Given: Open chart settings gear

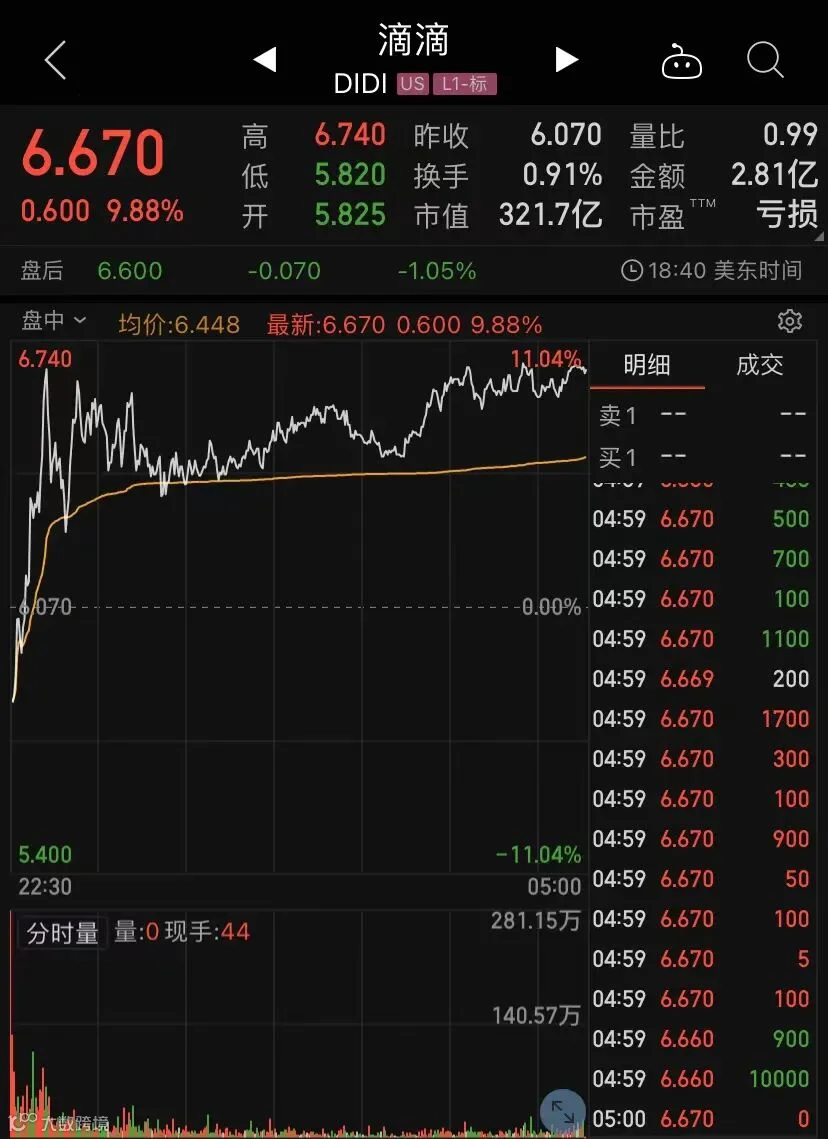Looking at the screenshot, I should click(790, 321).
